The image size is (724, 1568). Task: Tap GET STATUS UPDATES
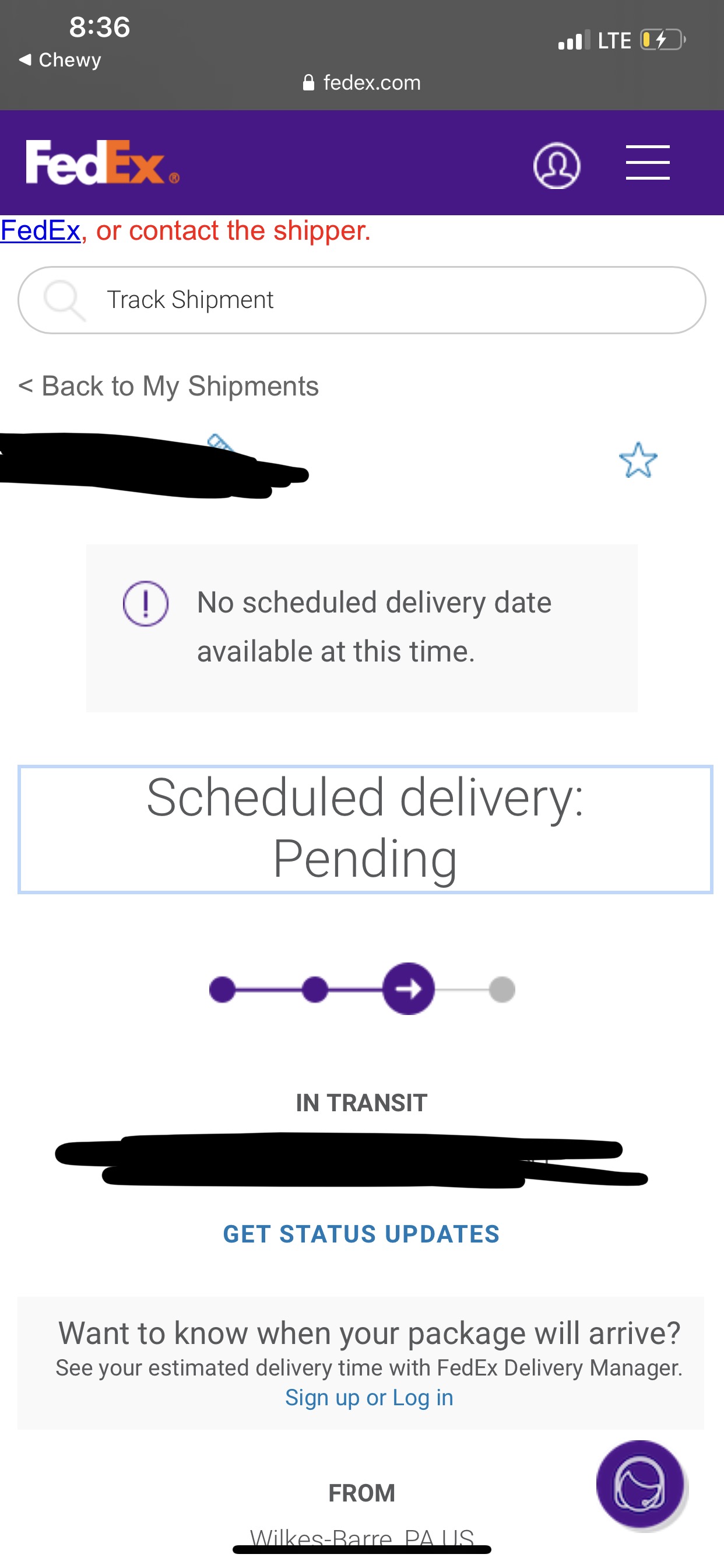pos(361,1234)
